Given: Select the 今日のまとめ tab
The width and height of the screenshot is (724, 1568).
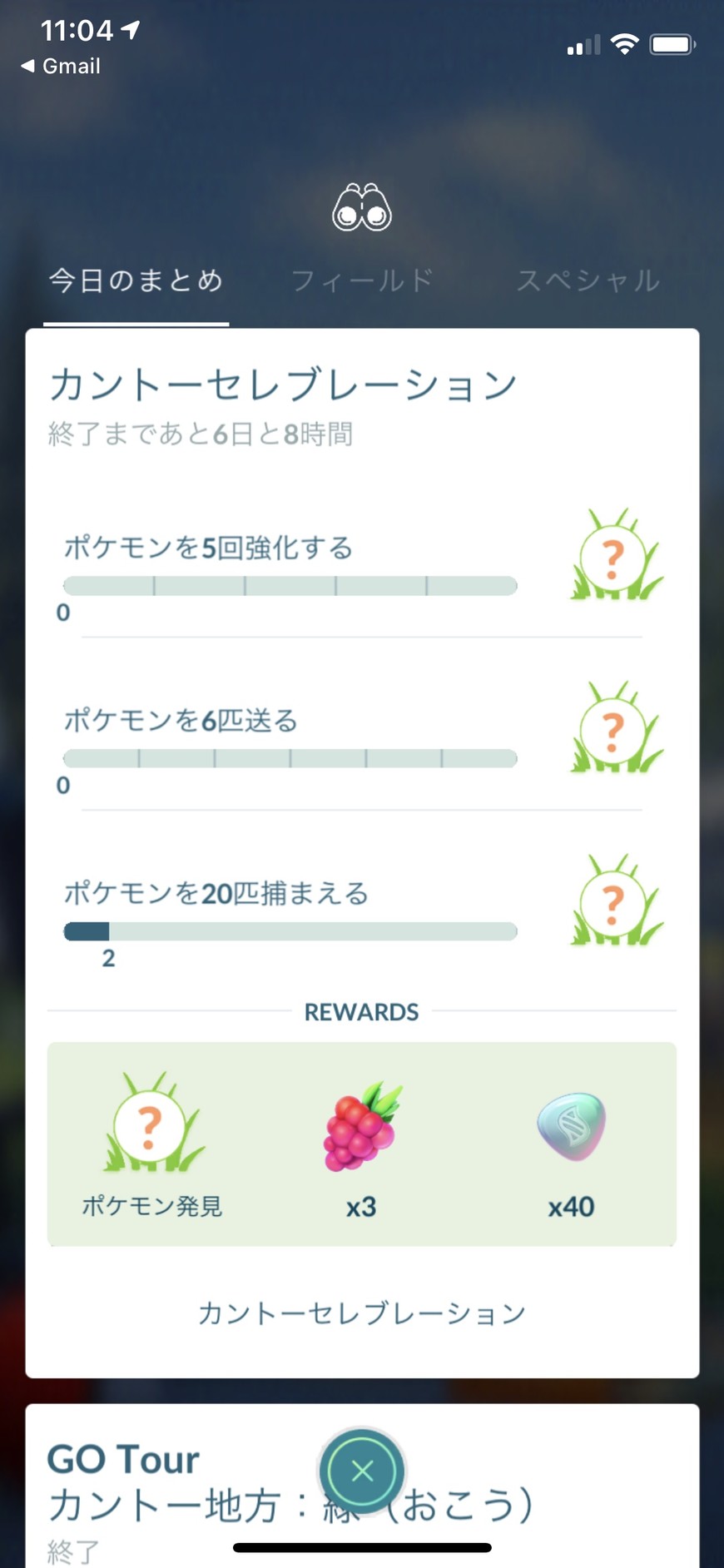Looking at the screenshot, I should [x=136, y=280].
